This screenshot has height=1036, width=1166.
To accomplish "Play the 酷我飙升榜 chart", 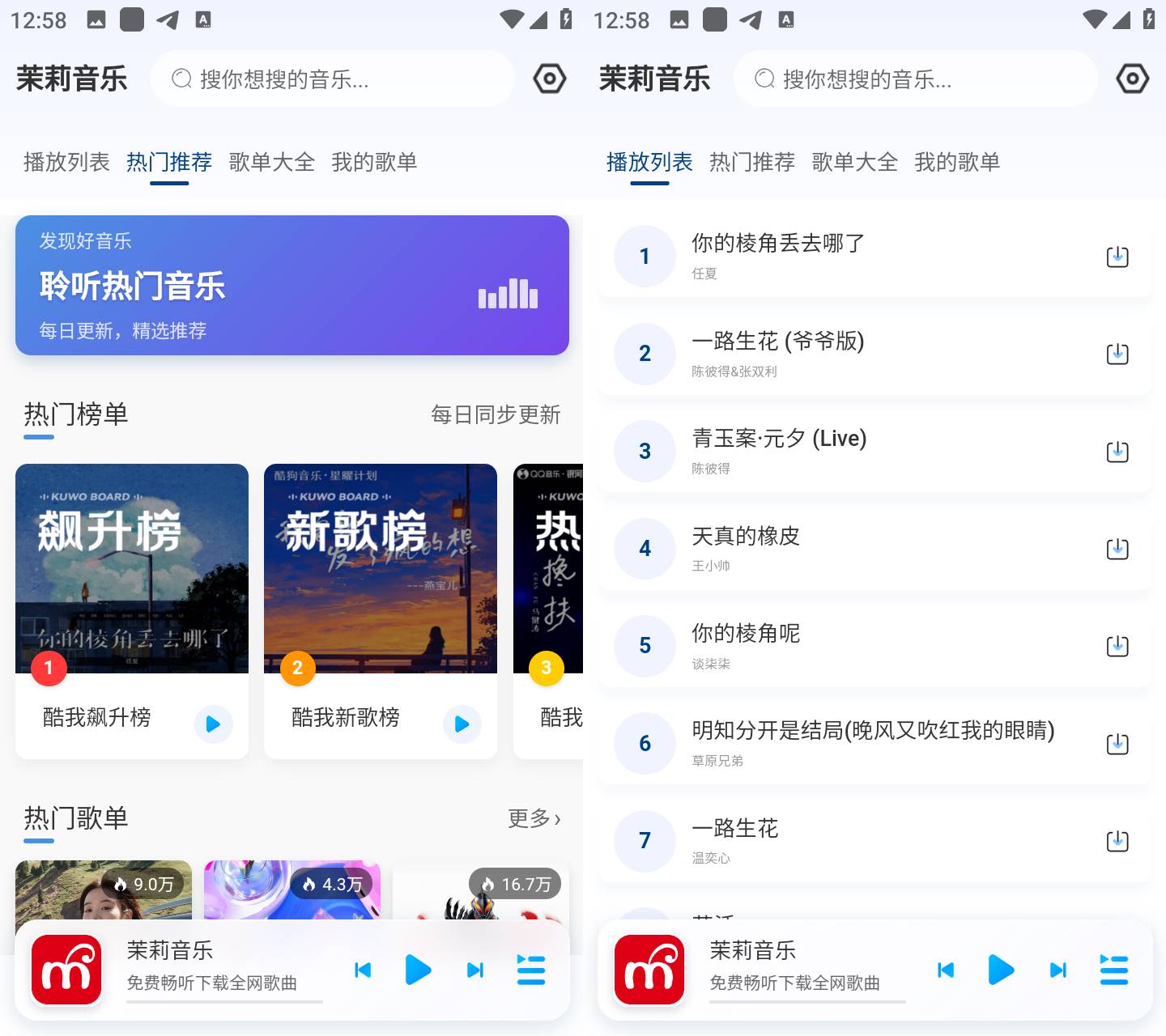I will tap(213, 724).
